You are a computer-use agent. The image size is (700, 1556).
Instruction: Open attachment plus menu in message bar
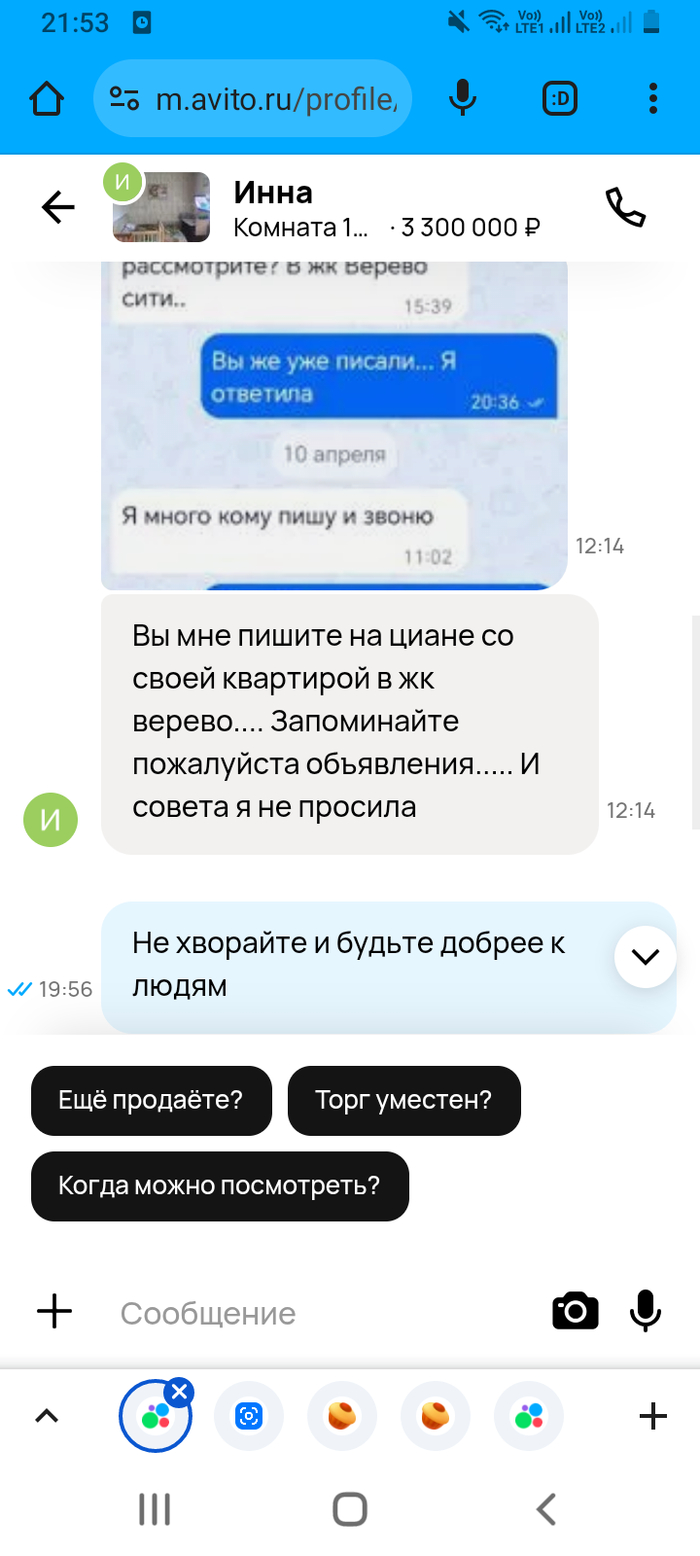55,1311
